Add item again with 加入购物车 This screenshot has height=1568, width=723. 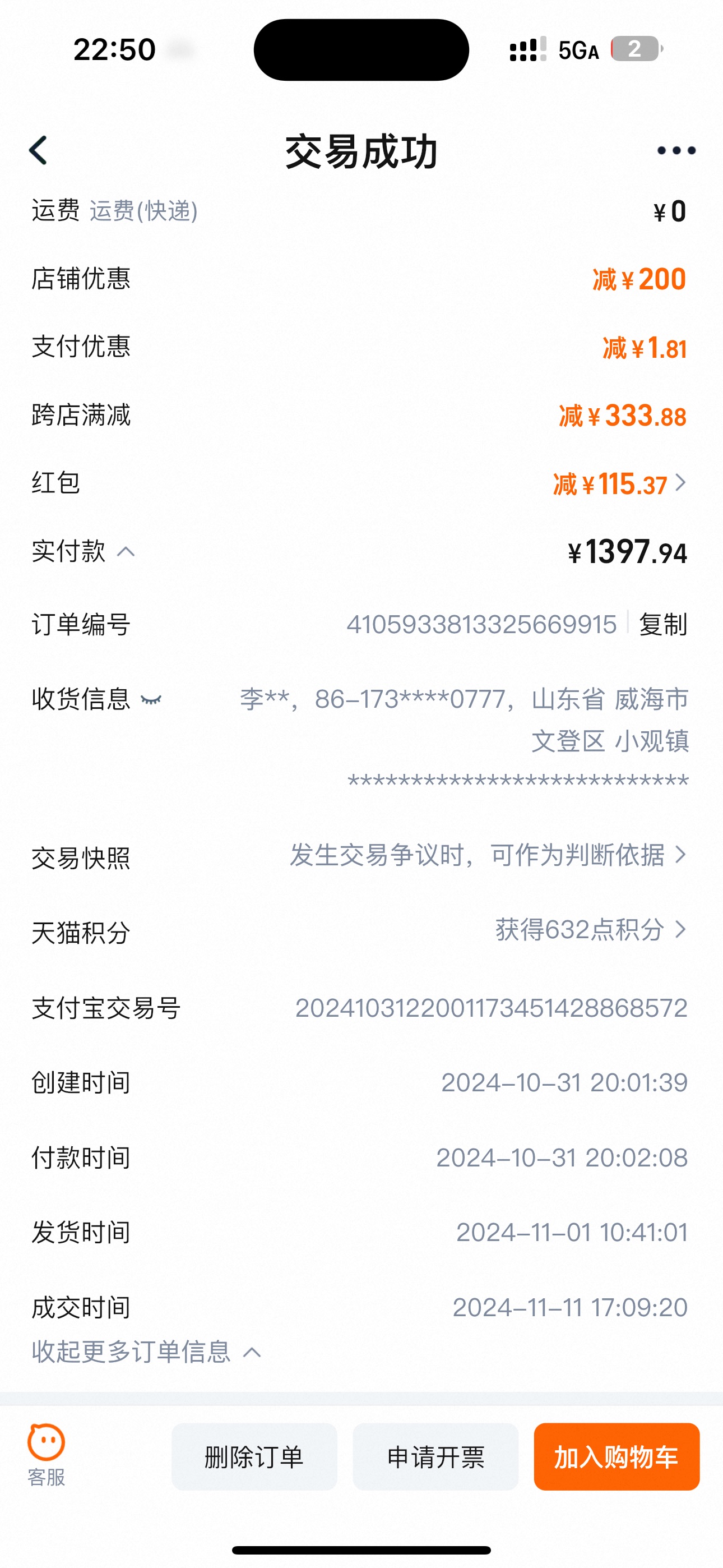tap(616, 1457)
